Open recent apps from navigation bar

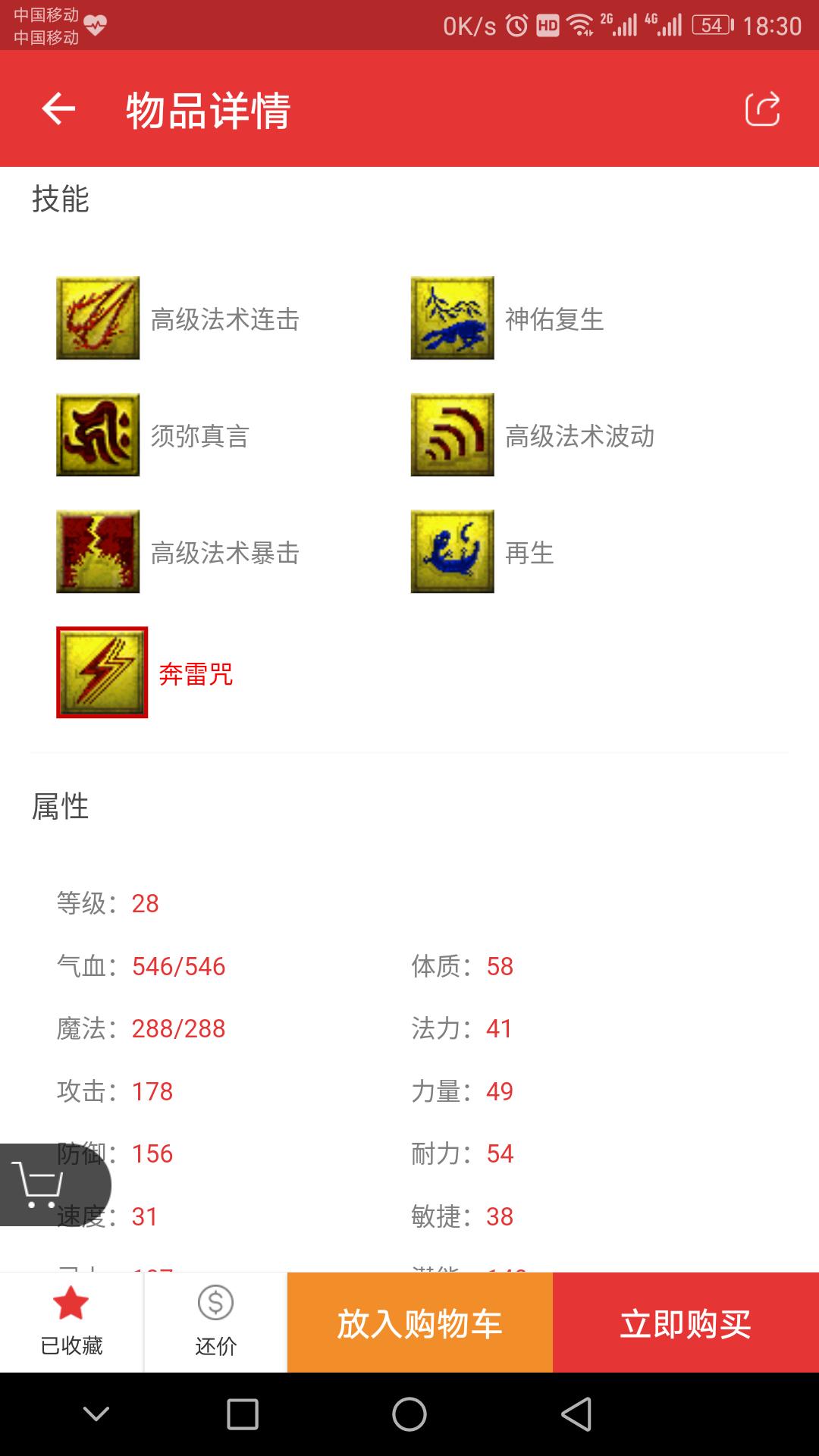pyautogui.click(x=243, y=1414)
